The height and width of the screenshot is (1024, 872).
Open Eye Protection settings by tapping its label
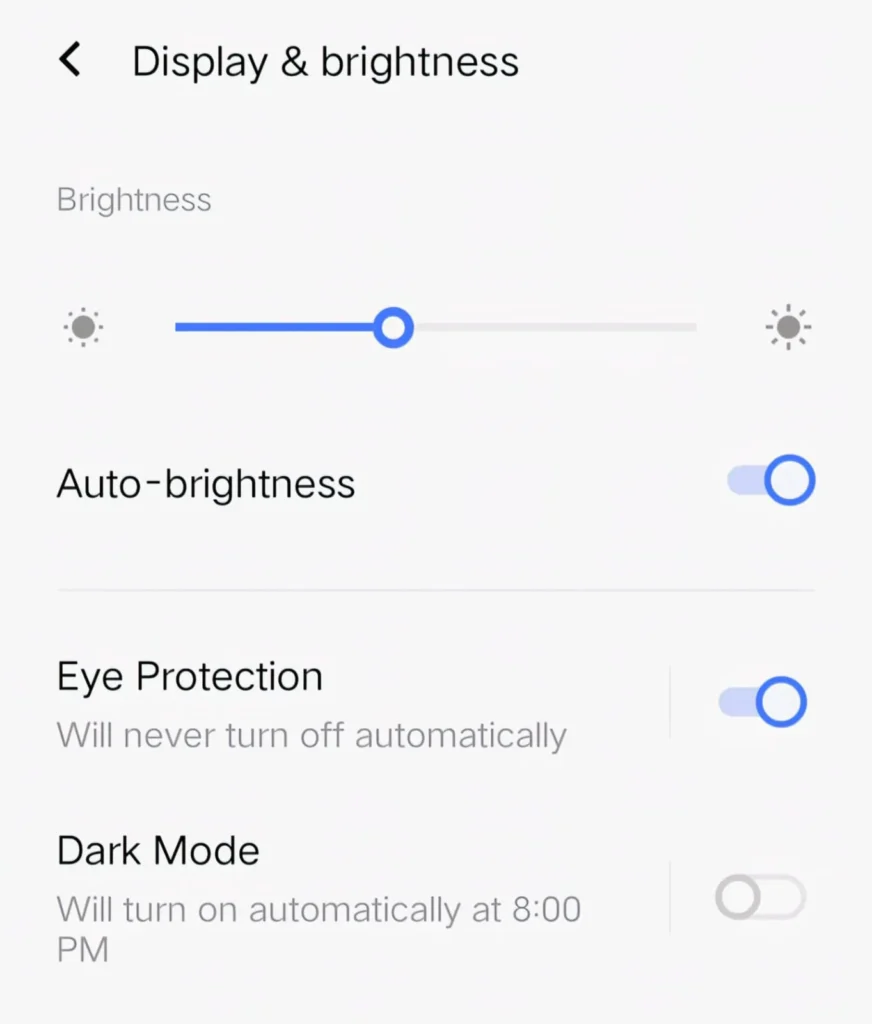point(190,676)
